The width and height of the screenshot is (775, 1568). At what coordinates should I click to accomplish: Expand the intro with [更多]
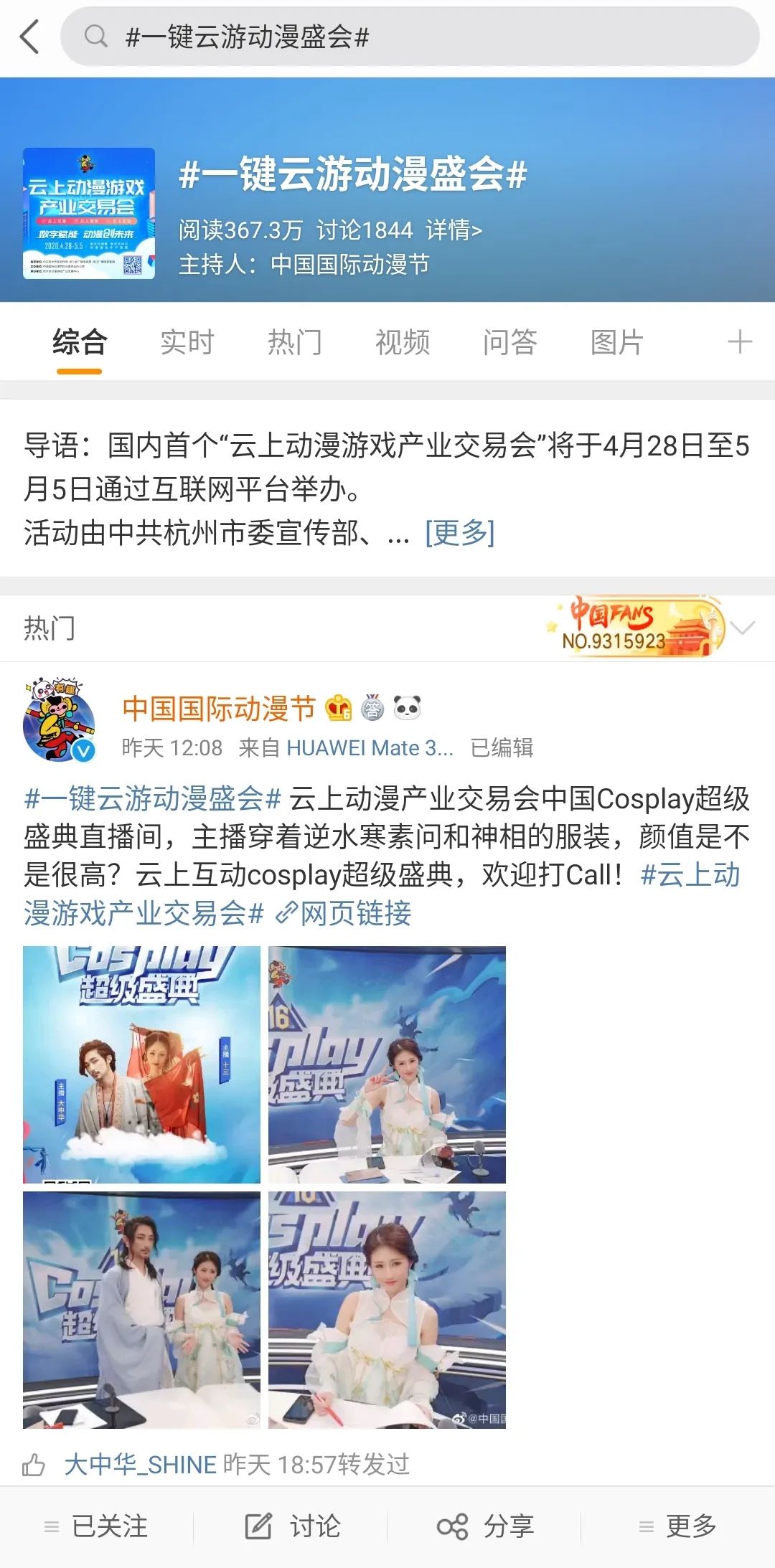(x=459, y=533)
